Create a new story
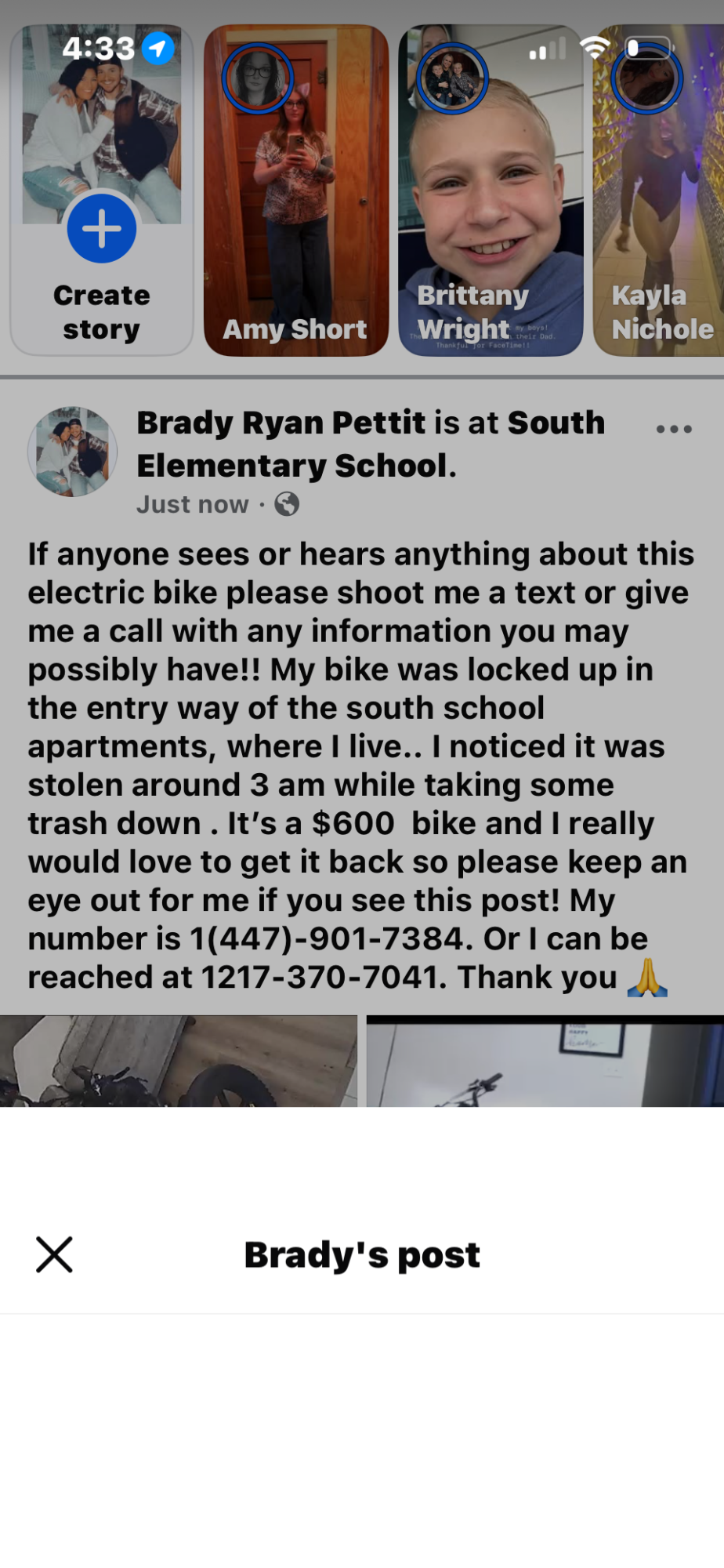The height and width of the screenshot is (1568, 724). [102, 230]
